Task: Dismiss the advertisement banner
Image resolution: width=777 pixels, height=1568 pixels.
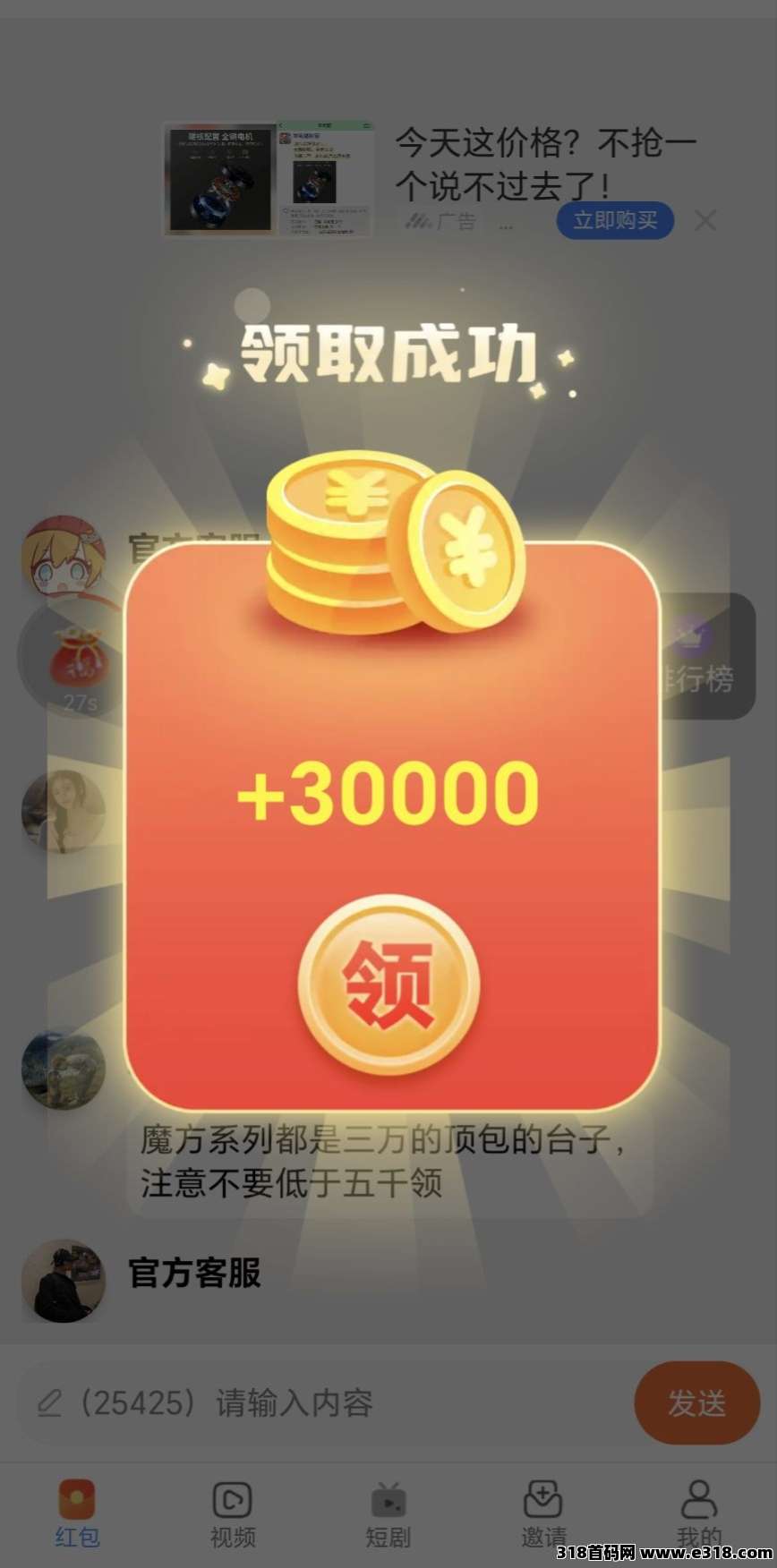Action: click(x=705, y=220)
